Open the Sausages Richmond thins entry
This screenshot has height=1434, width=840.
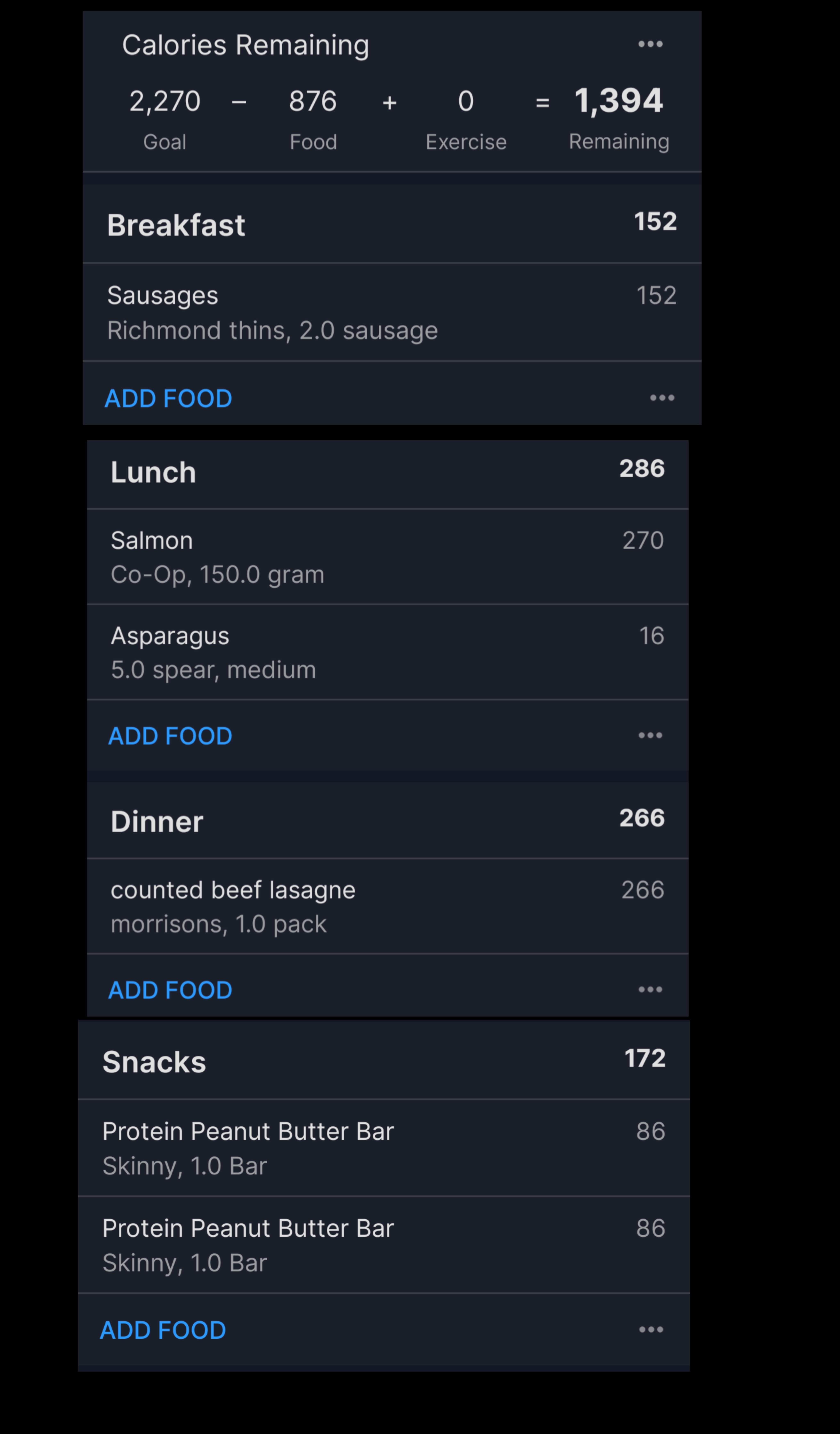[x=392, y=312]
